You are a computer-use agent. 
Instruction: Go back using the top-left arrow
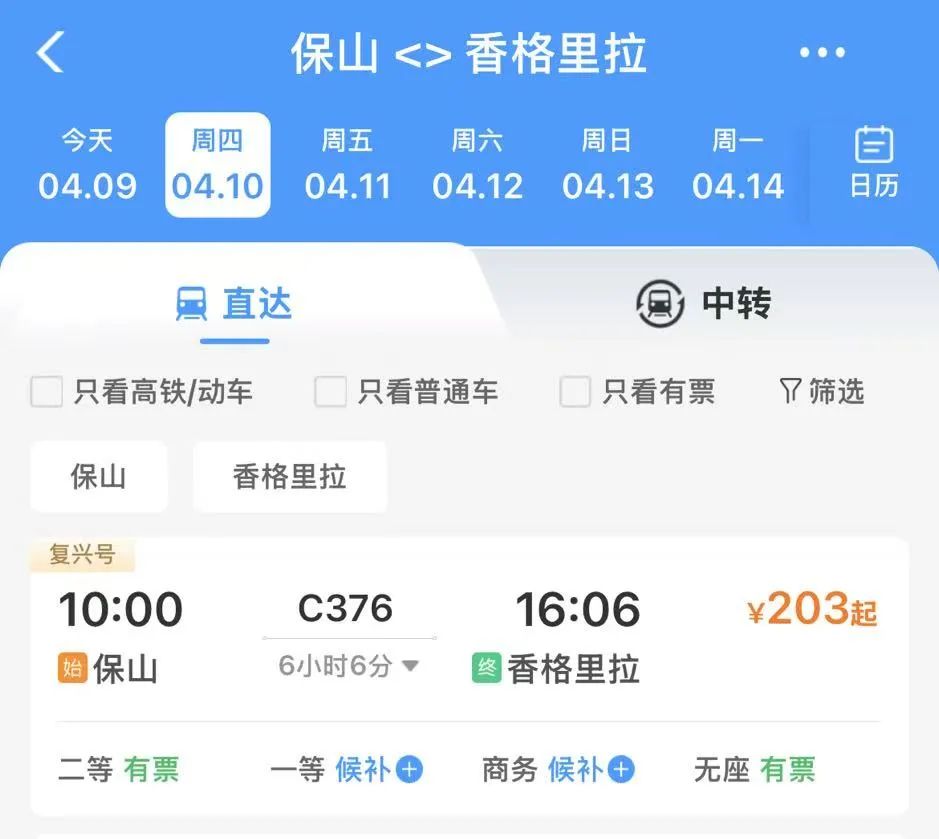coord(50,53)
